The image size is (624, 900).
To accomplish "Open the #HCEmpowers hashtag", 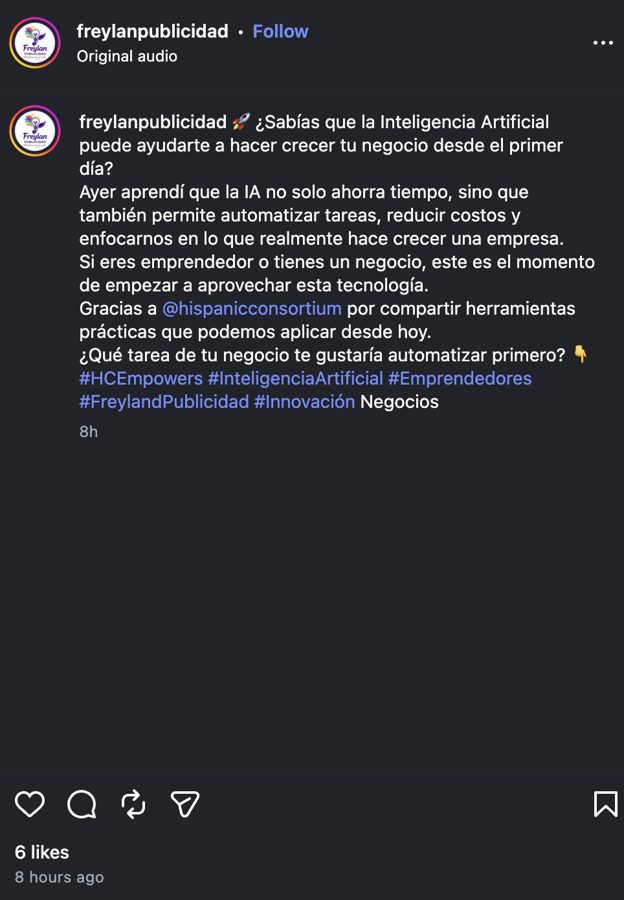I will [141, 379].
